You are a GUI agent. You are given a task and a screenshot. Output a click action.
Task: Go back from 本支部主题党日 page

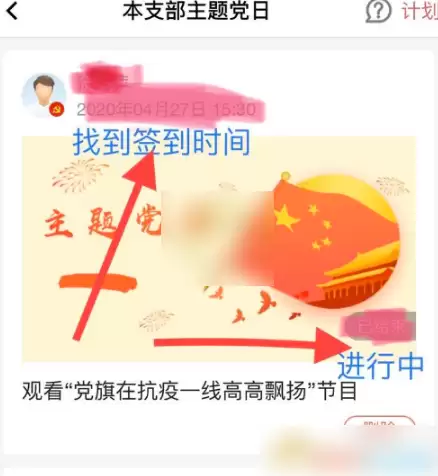pyautogui.click(x=12, y=11)
